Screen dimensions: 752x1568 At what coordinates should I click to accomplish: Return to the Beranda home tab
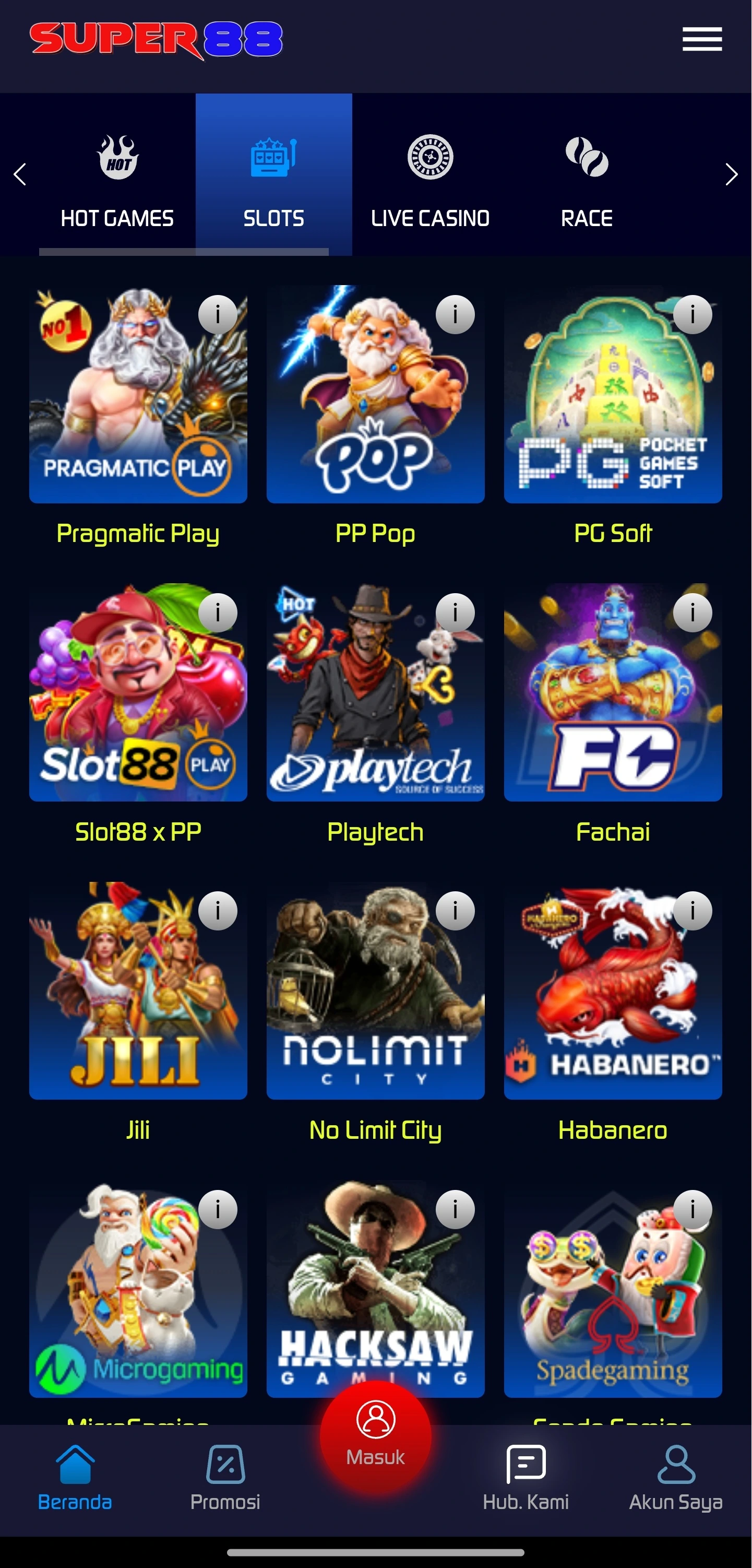[75, 1478]
